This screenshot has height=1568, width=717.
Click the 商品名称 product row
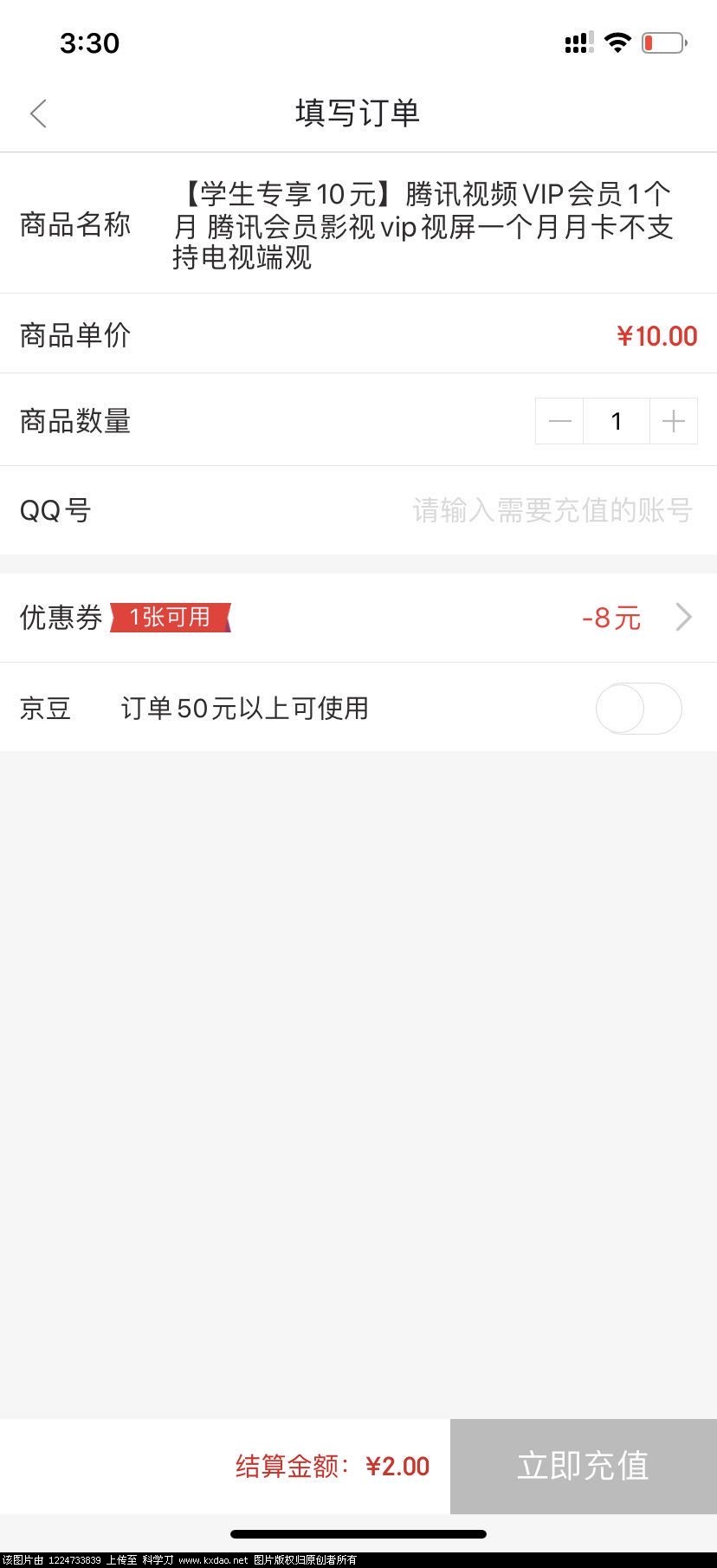coord(74,225)
